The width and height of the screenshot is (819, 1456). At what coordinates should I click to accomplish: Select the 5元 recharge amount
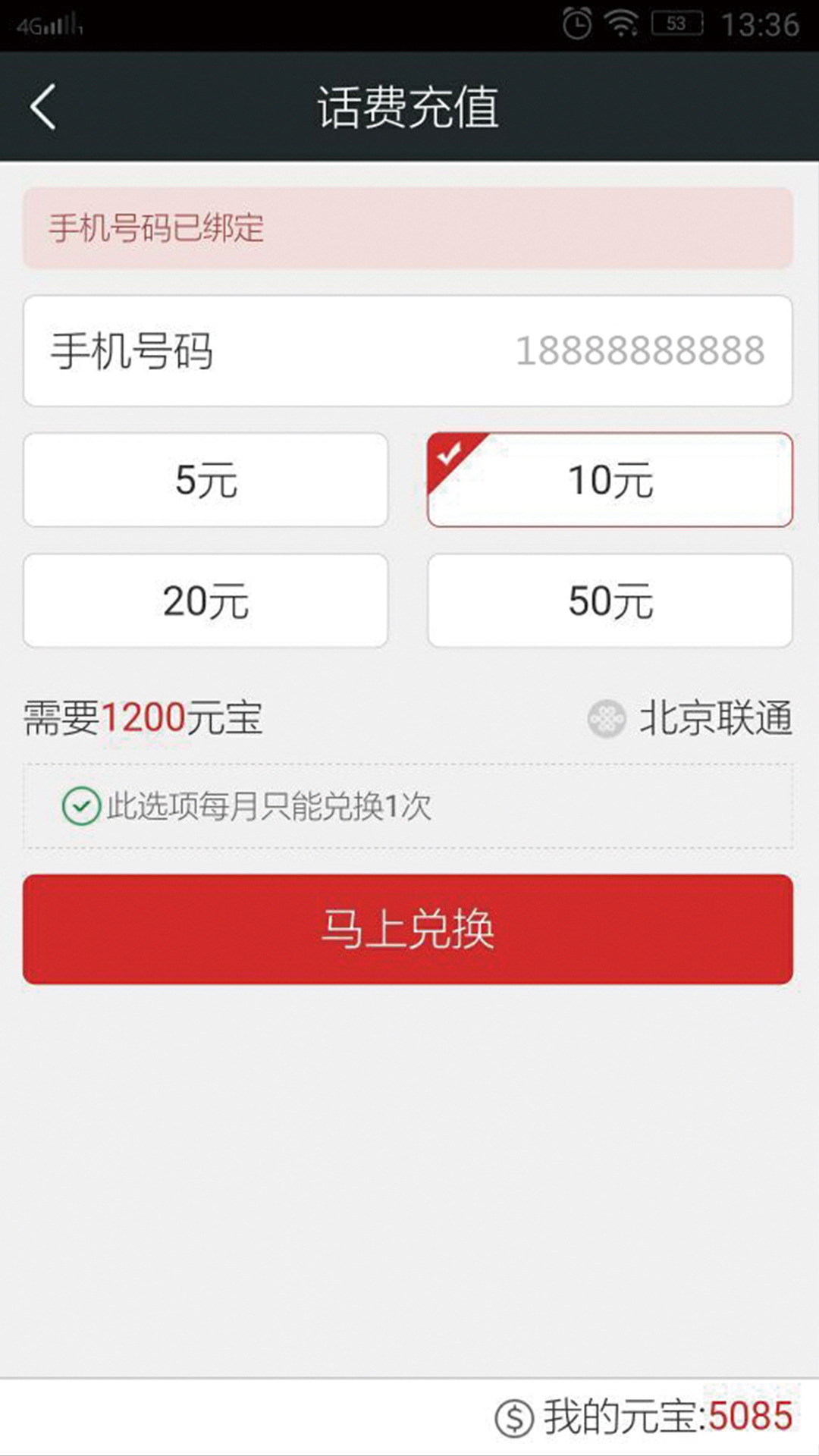206,480
